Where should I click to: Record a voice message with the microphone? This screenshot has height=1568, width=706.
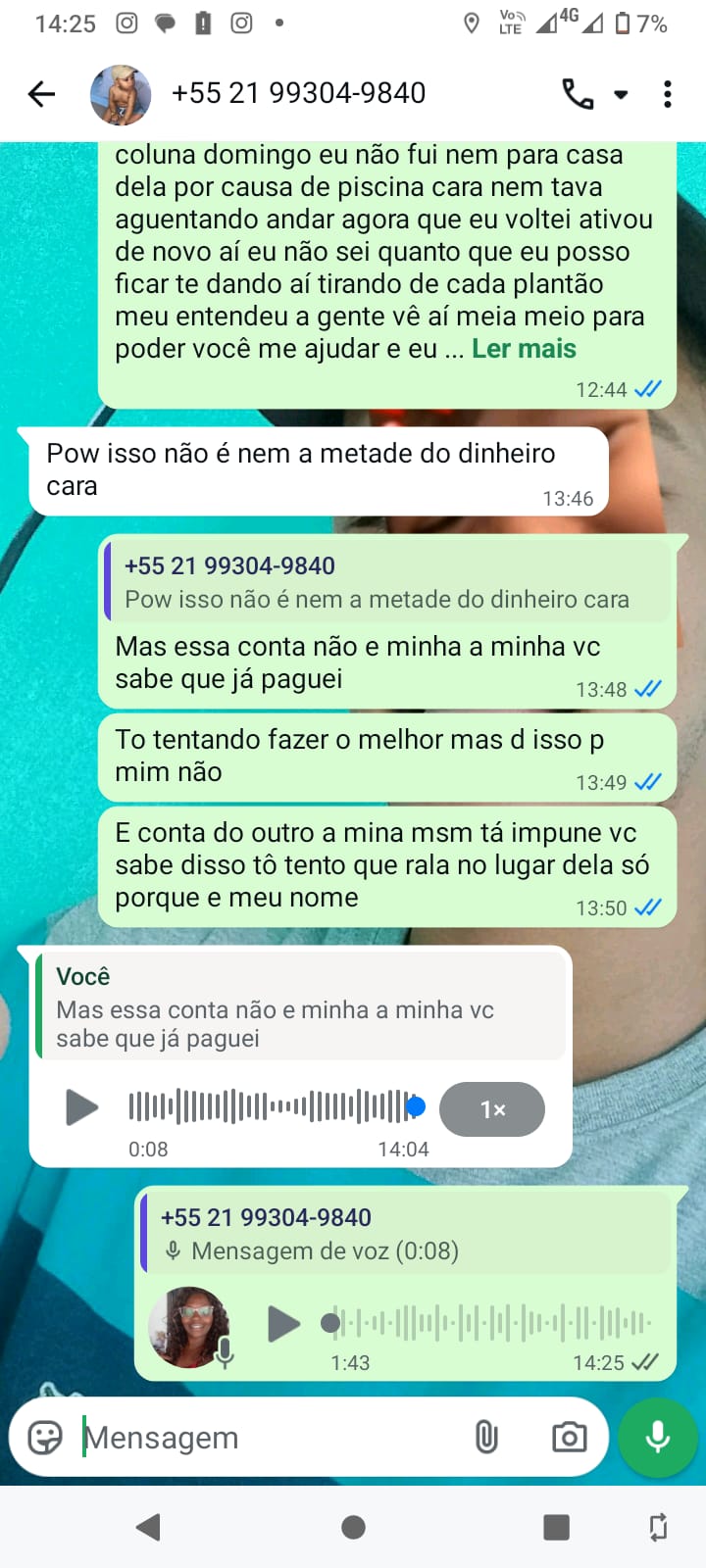(x=658, y=1438)
